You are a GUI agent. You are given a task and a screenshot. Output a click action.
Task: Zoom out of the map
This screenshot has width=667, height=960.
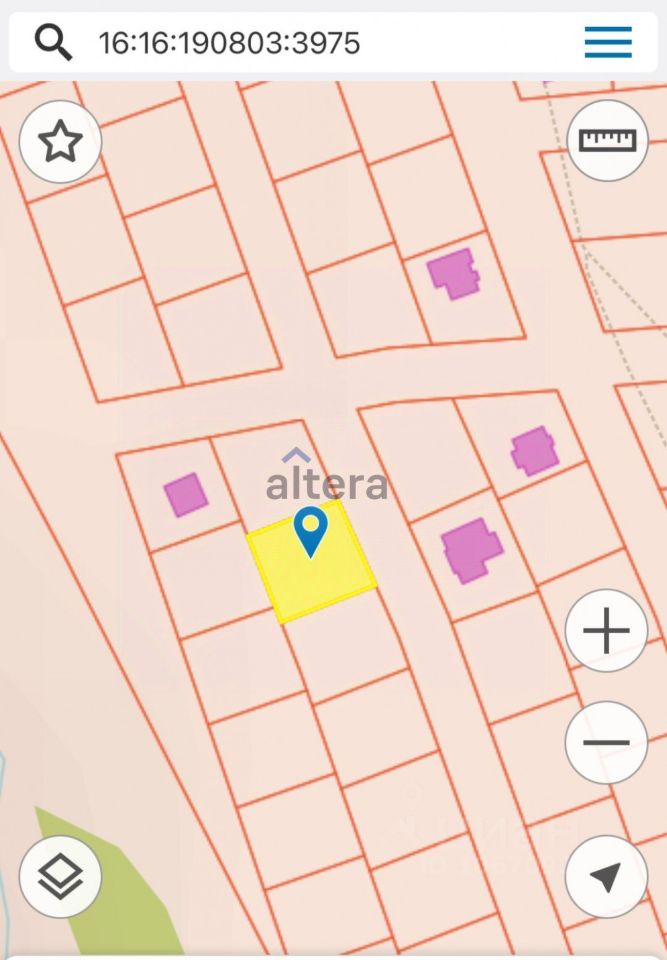(607, 743)
